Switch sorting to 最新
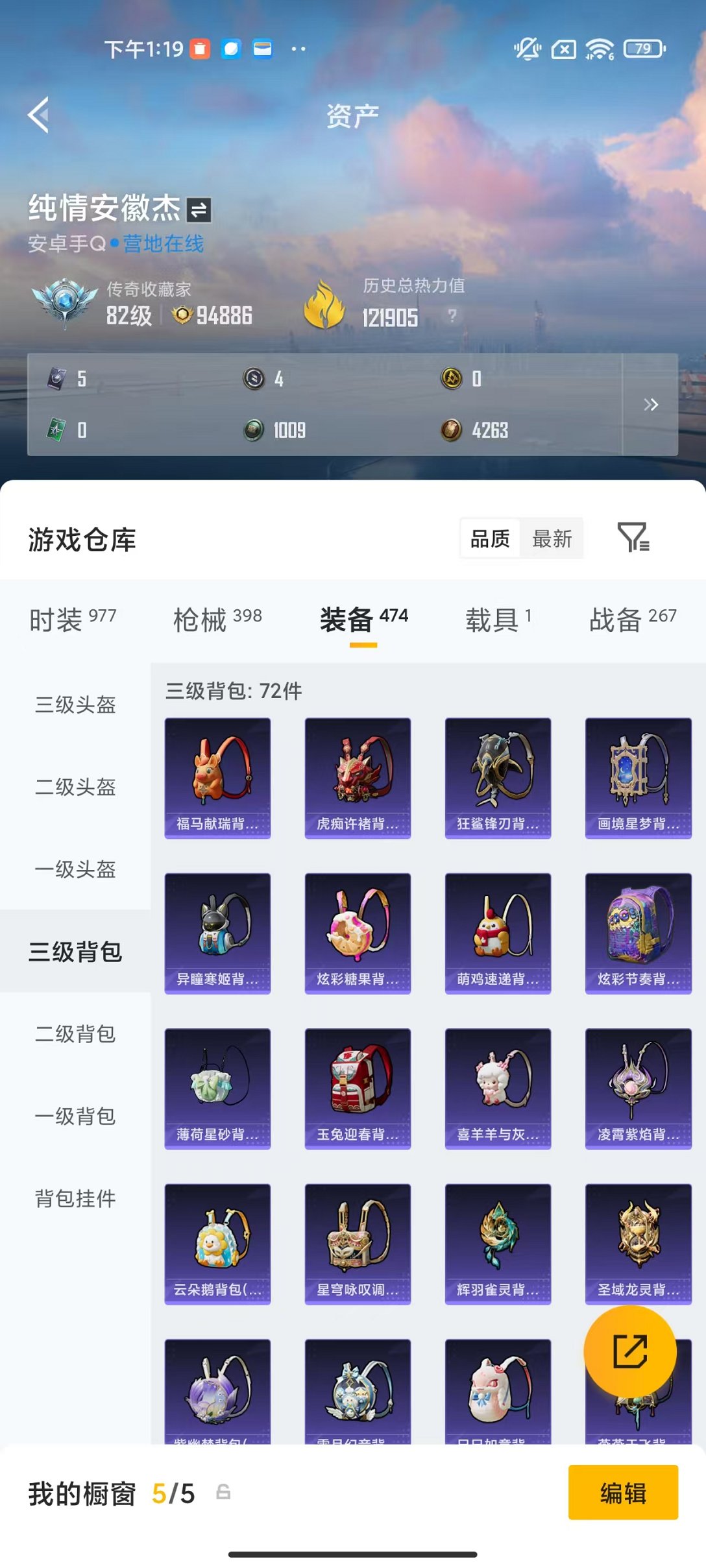The height and width of the screenshot is (1568, 706). point(552,538)
